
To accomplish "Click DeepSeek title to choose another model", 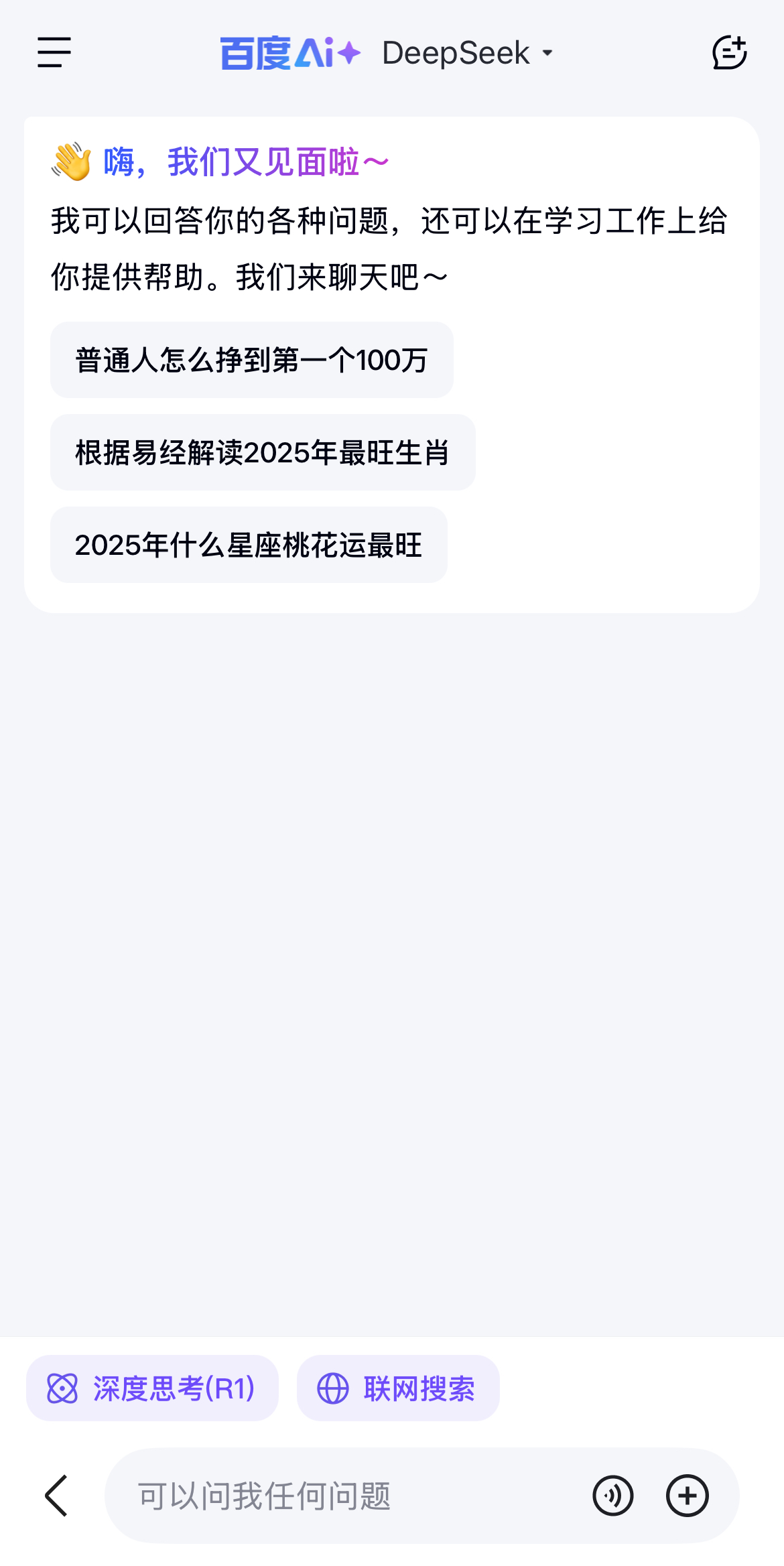I will point(454,52).
